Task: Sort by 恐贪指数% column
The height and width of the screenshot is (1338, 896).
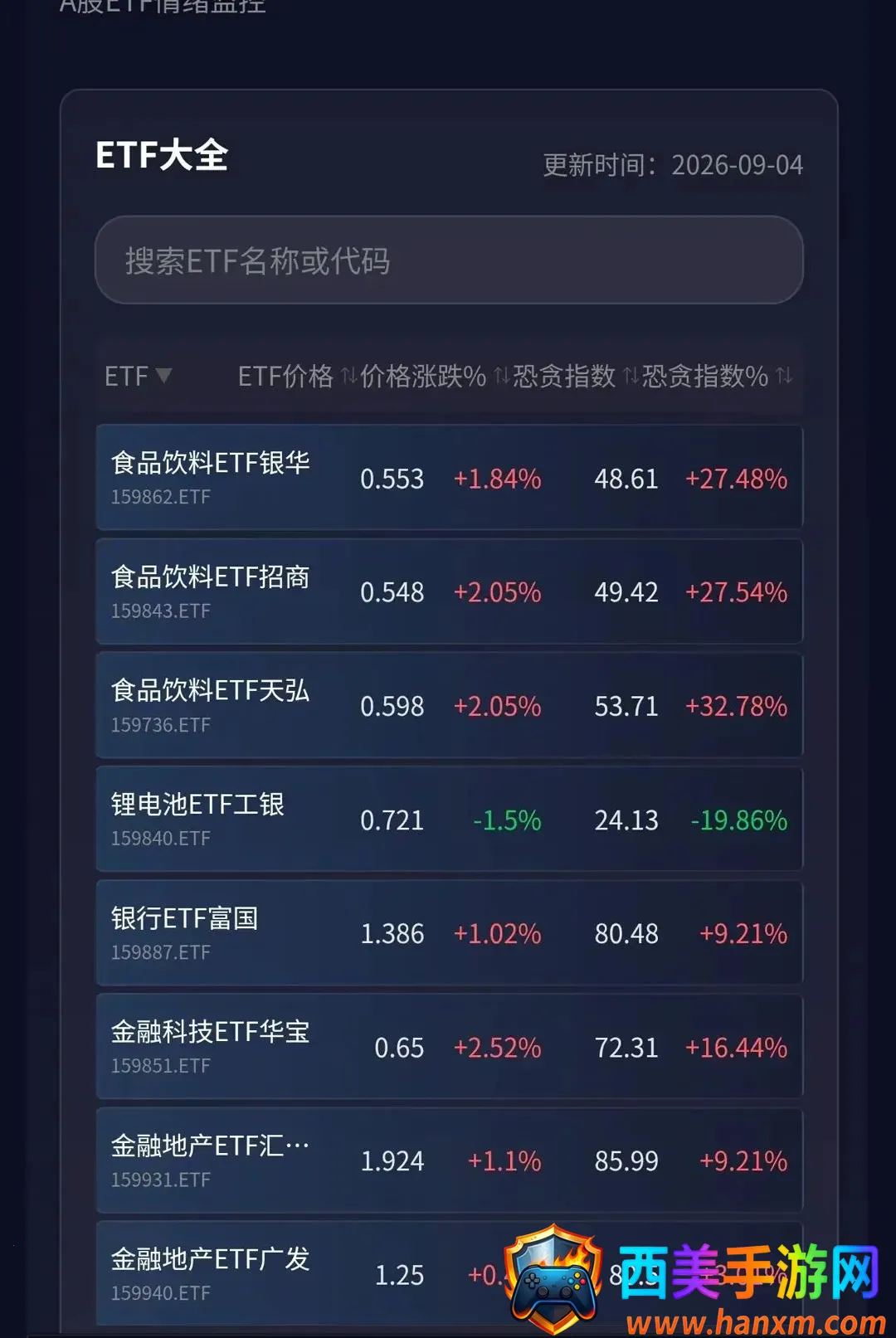Action: (x=718, y=377)
